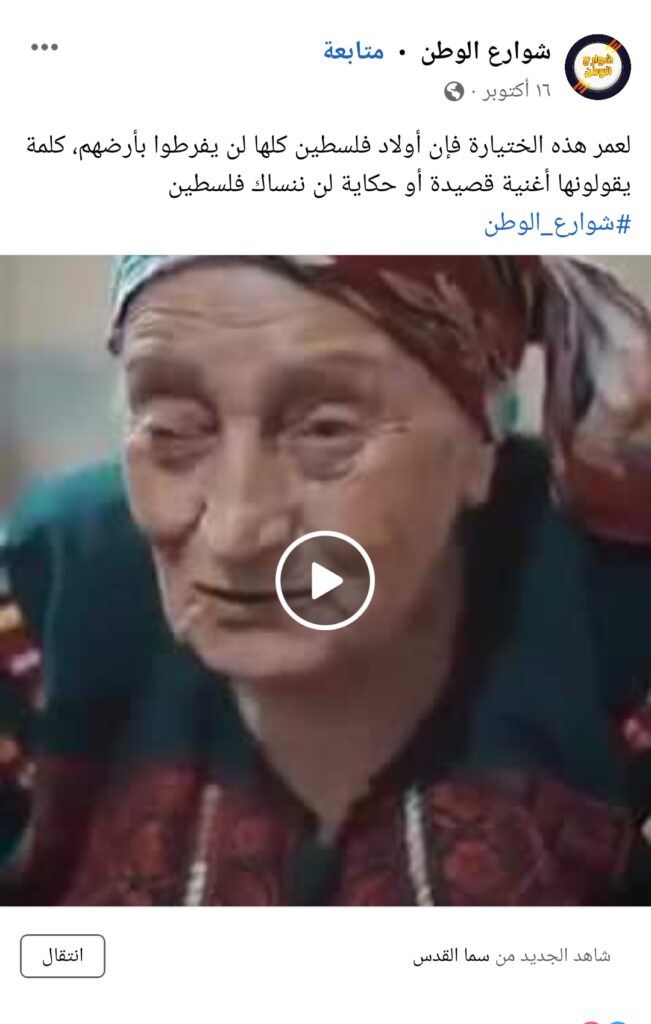
Task: Follow the شوارع الوطن page
Action: point(353,52)
